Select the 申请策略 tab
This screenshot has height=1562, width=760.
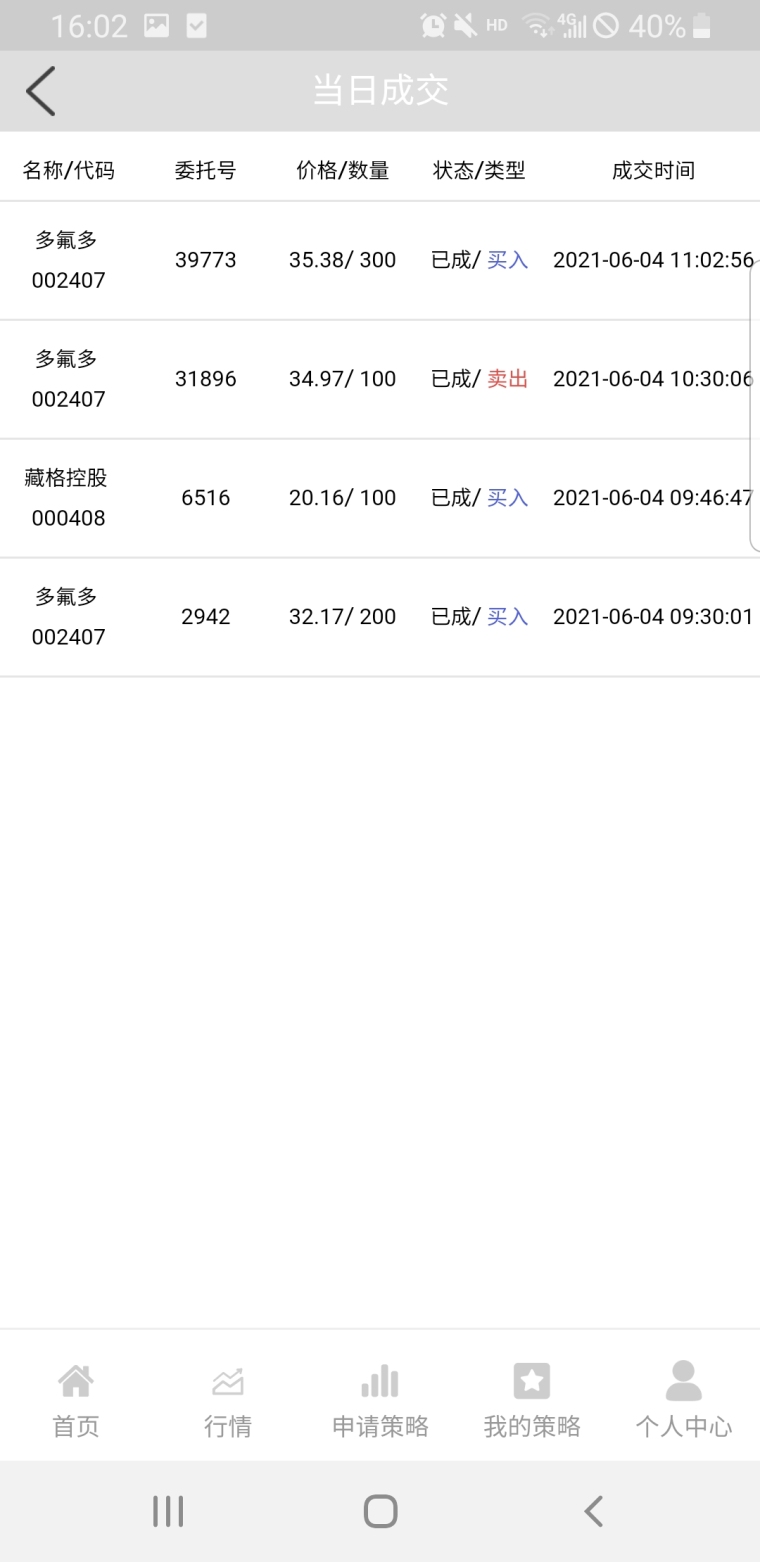click(x=380, y=1398)
